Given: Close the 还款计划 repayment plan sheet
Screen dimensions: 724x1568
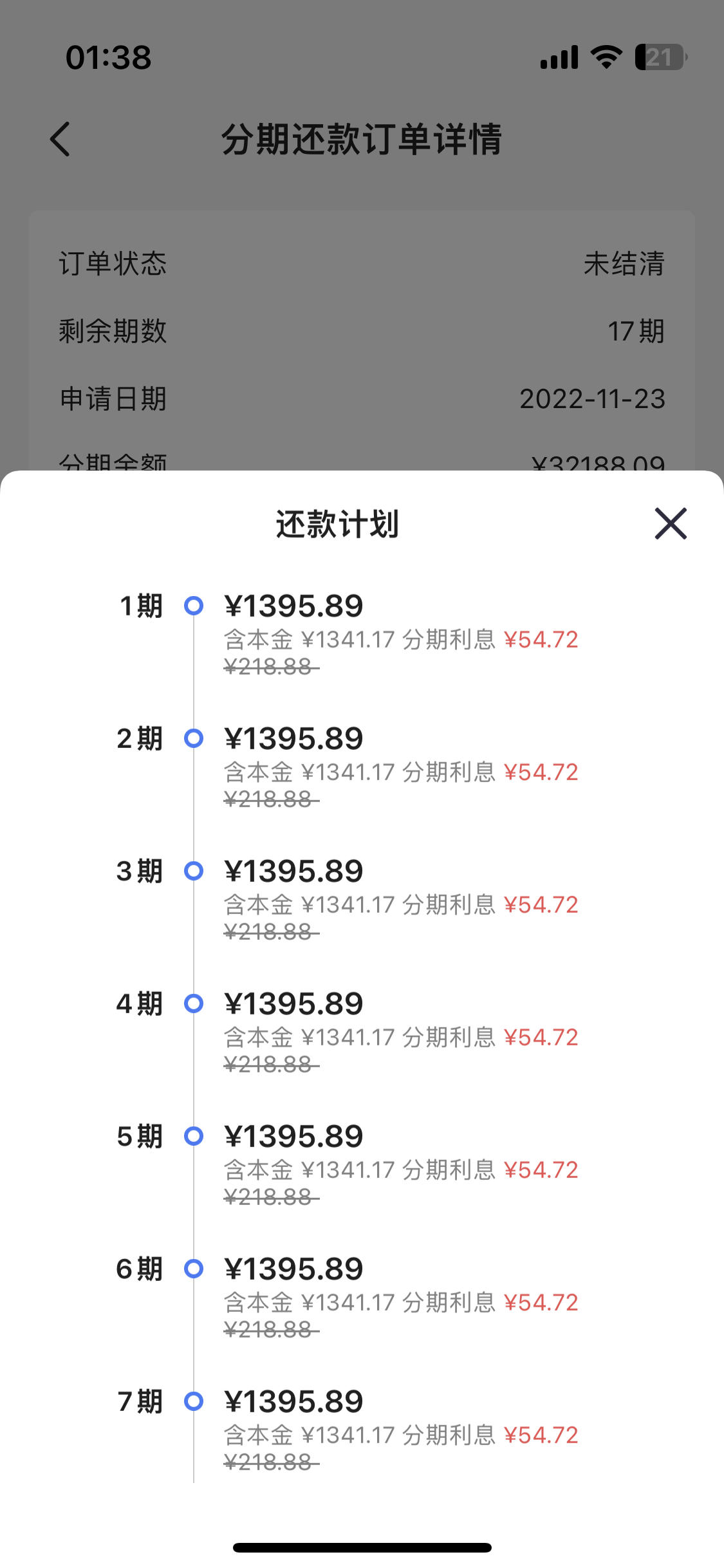Looking at the screenshot, I should click(671, 523).
